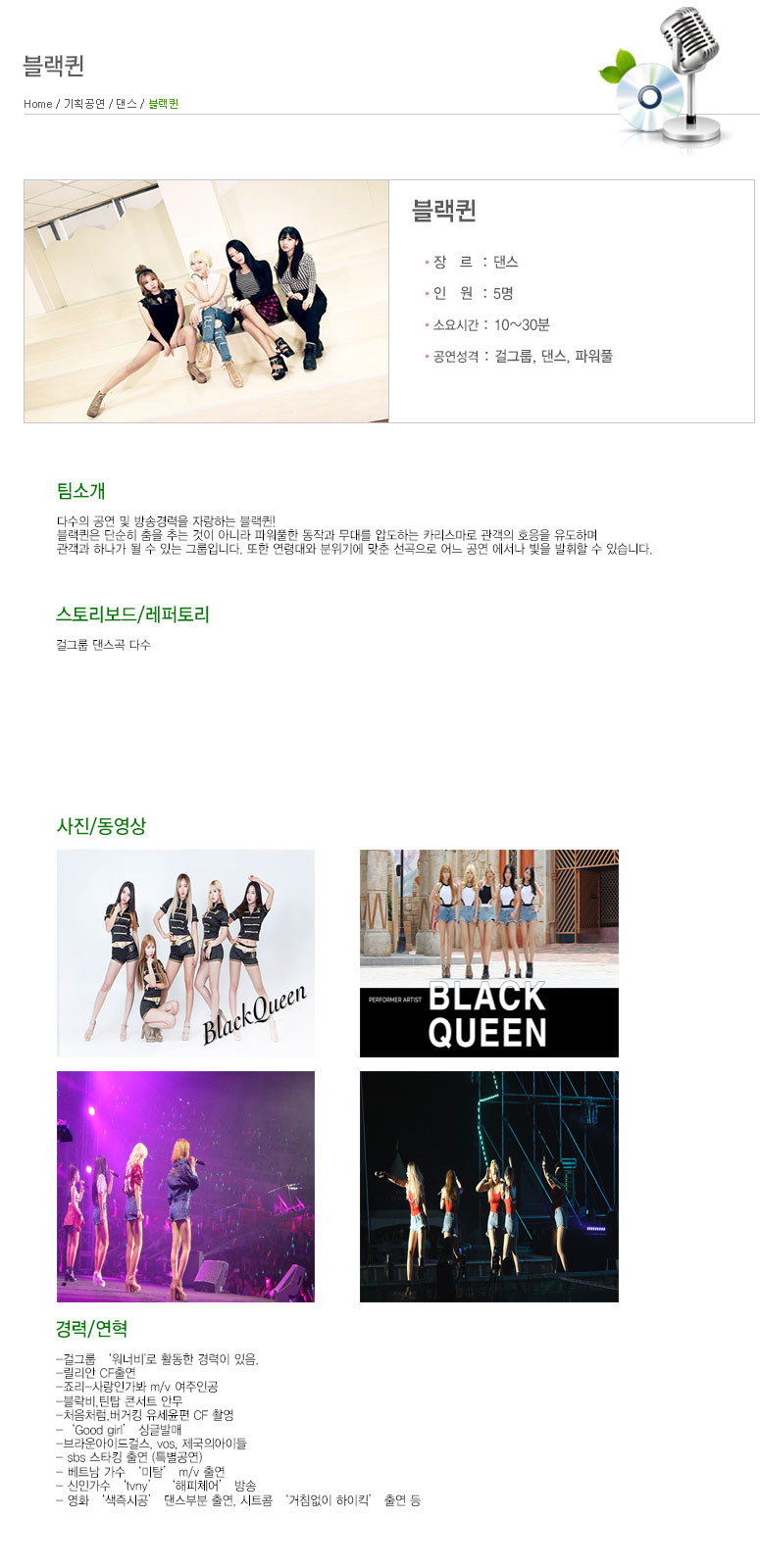Open the BLACK QUEEN performer artist video

coord(488,953)
